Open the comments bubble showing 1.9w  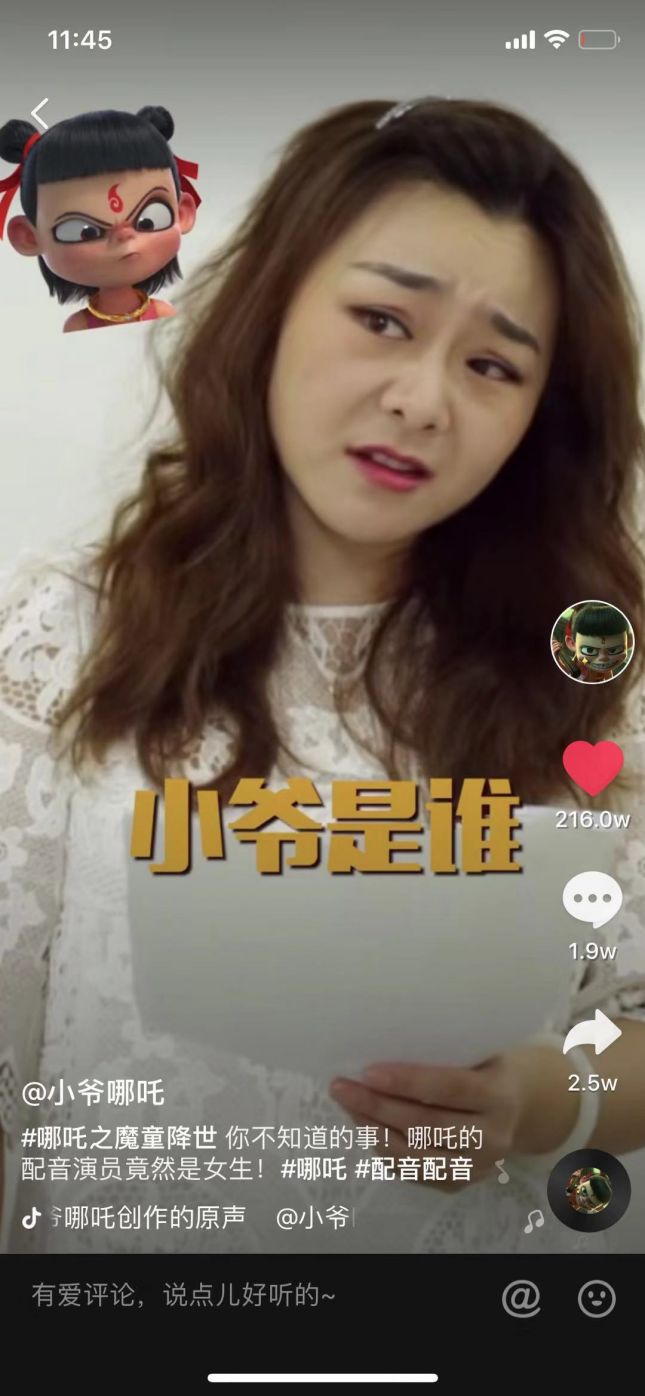coord(592,900)
